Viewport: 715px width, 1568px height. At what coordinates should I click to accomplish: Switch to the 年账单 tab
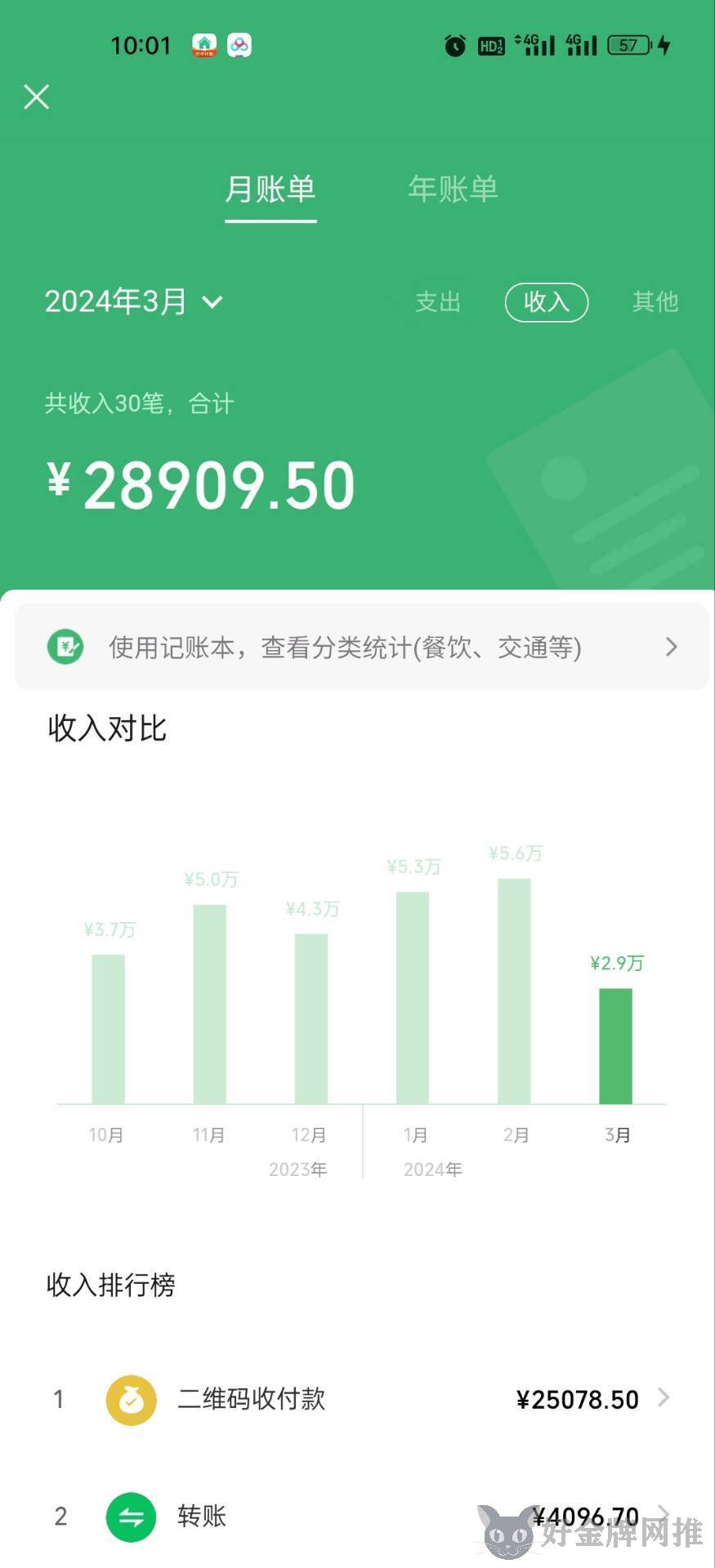click(453, 189)
